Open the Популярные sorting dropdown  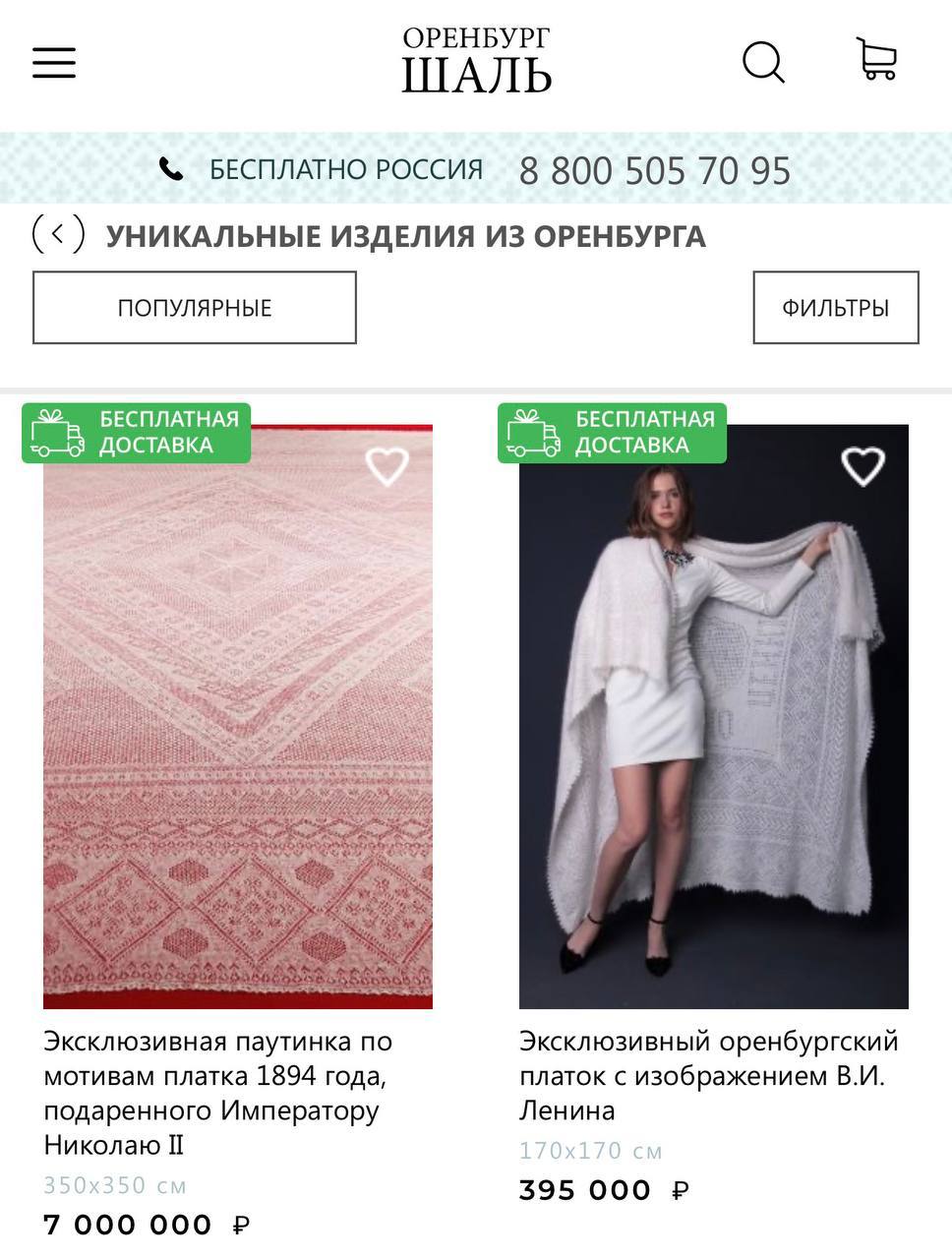coord(194,308)
